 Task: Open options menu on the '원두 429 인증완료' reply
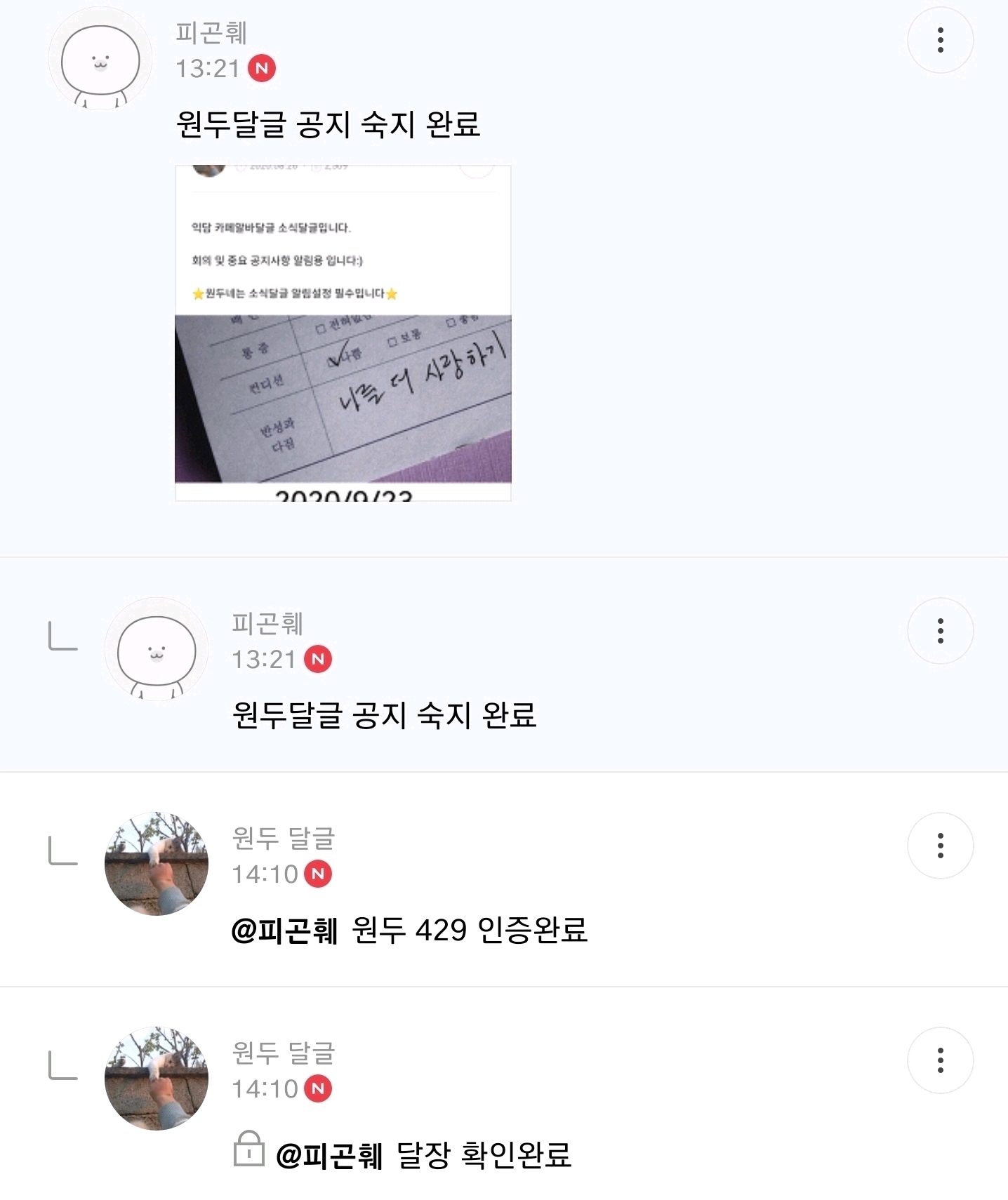tap(940, 846)
